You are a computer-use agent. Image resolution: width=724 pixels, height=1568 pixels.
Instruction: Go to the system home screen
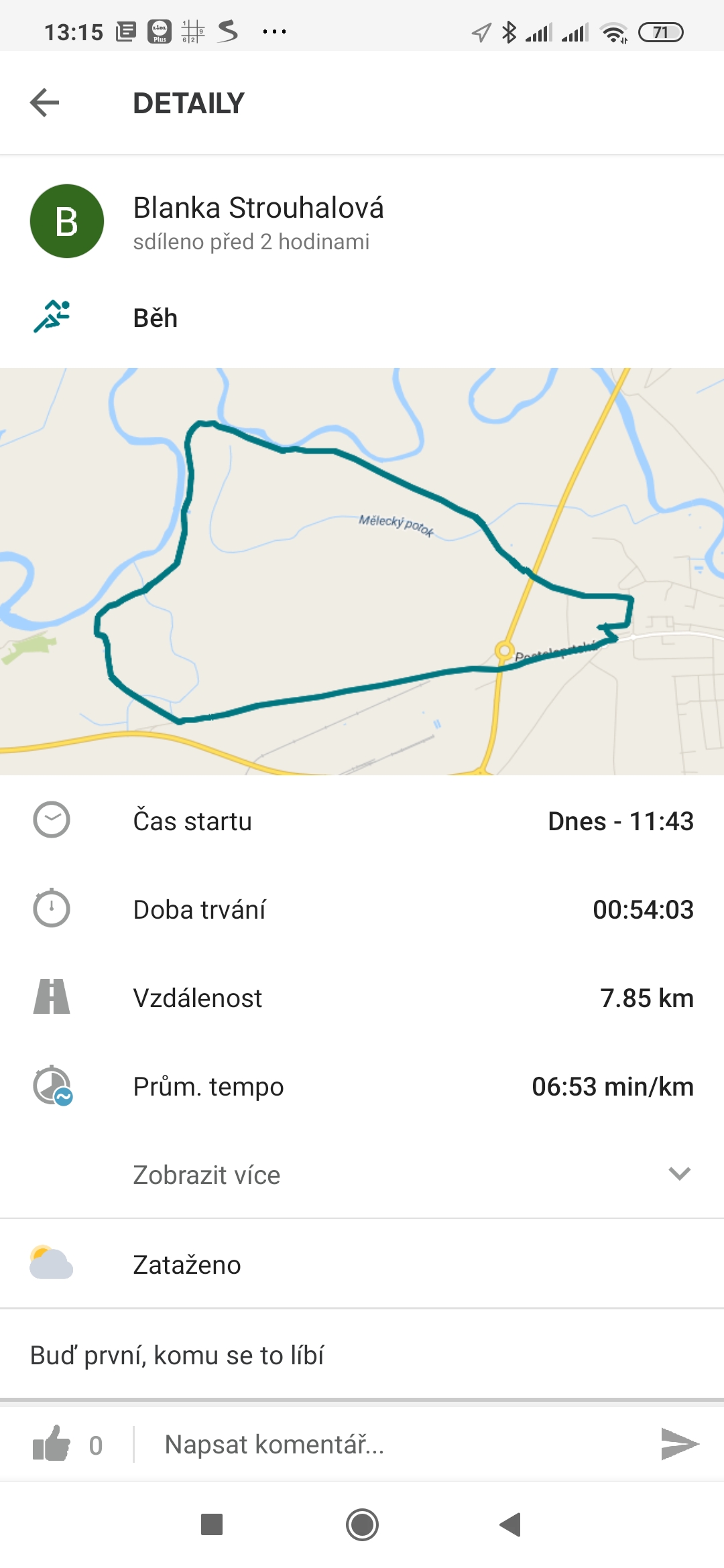pos(362,1525)
